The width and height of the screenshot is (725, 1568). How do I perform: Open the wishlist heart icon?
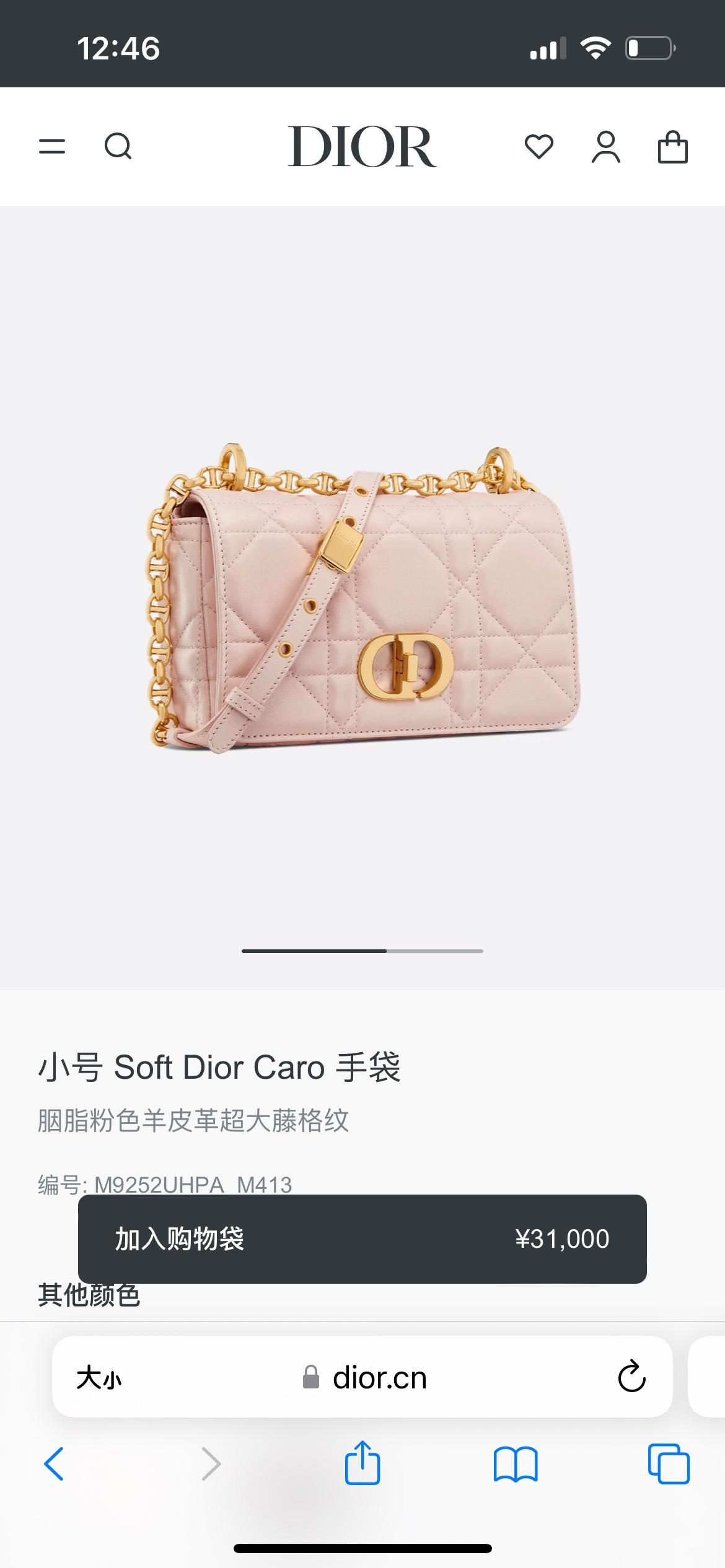[x=538, y=147]
